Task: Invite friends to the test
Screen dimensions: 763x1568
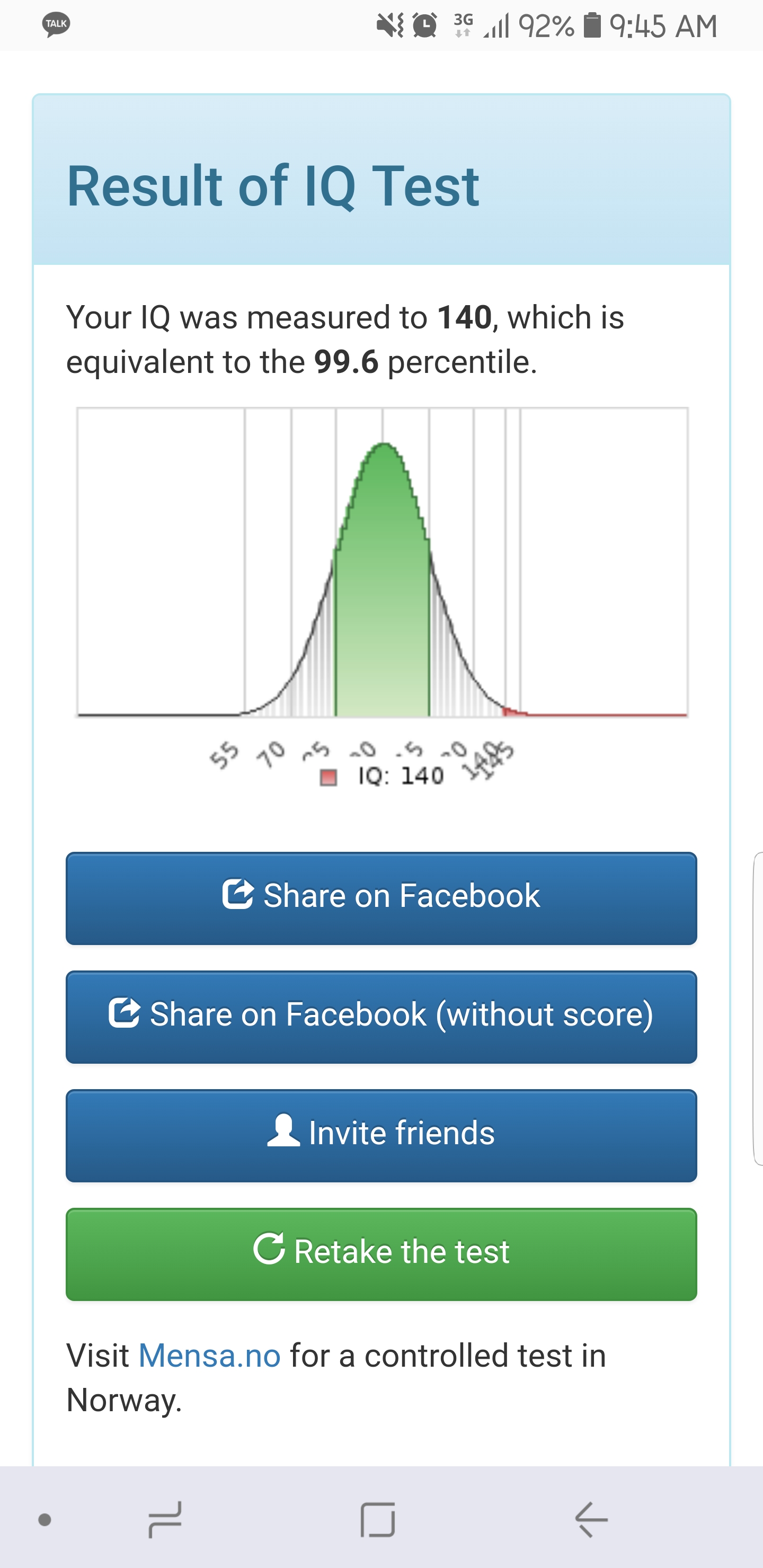Action: coord(381,1135)
